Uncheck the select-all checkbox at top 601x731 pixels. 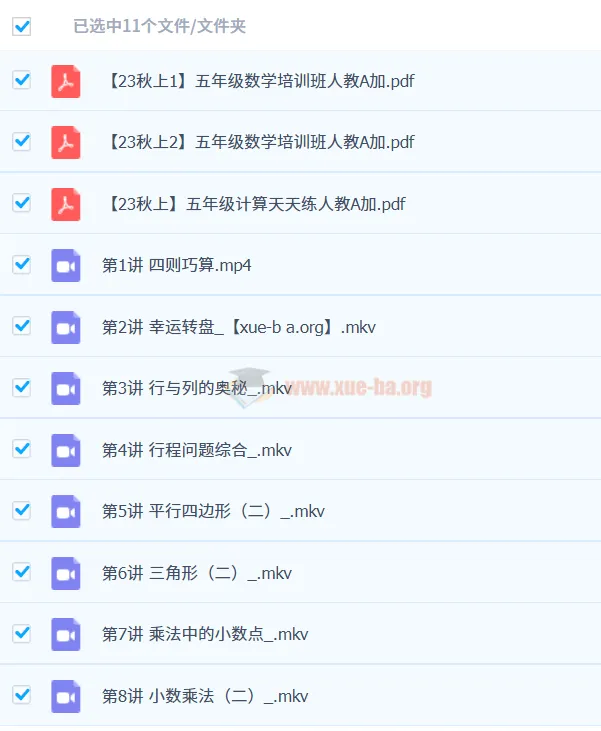click(x=21, y=27)
